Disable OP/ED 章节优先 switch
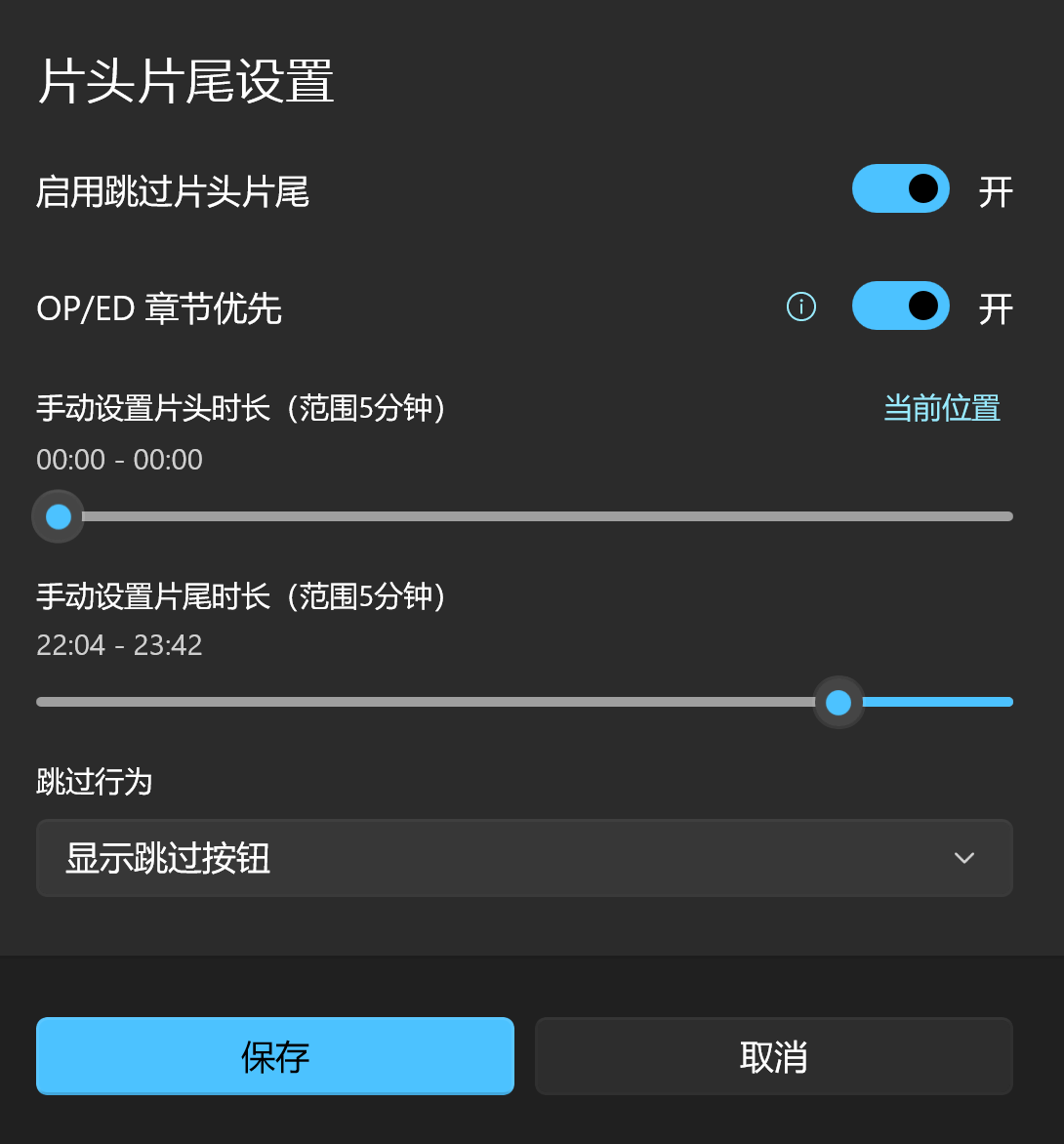 pos(900,306)
